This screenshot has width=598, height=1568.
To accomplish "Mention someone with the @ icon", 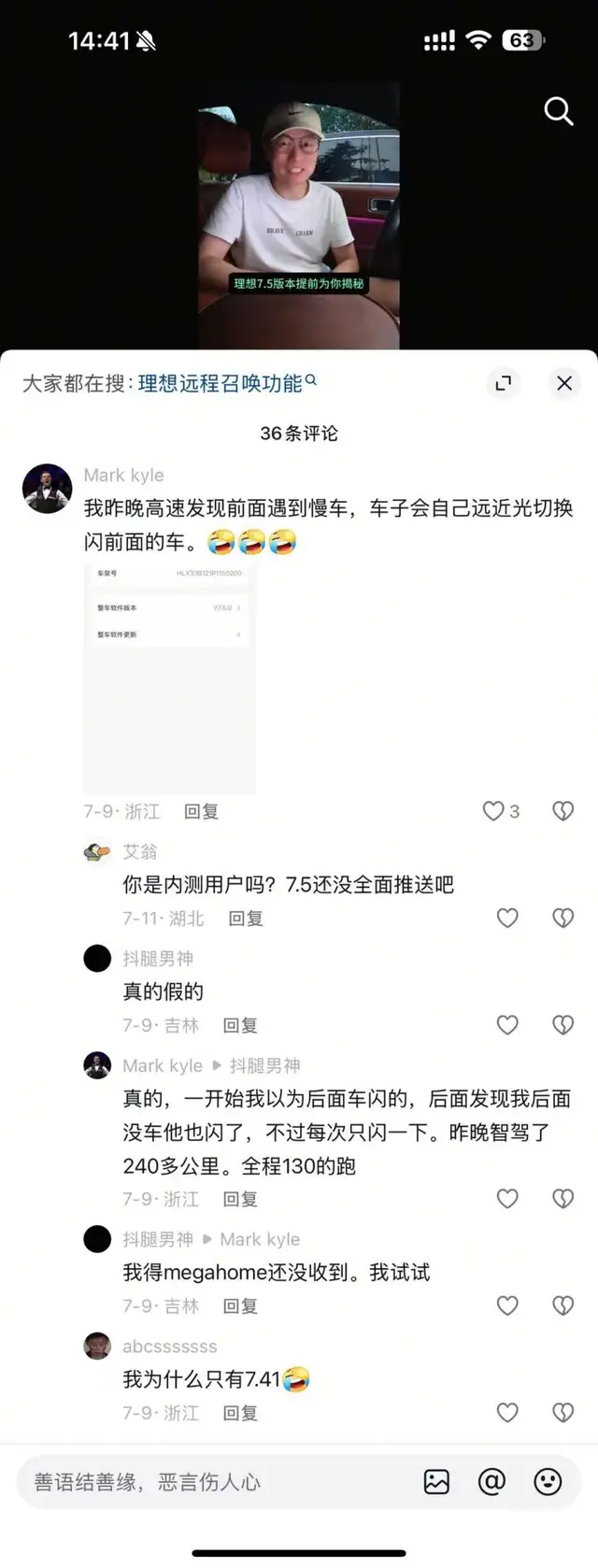I will (491, 1482).
